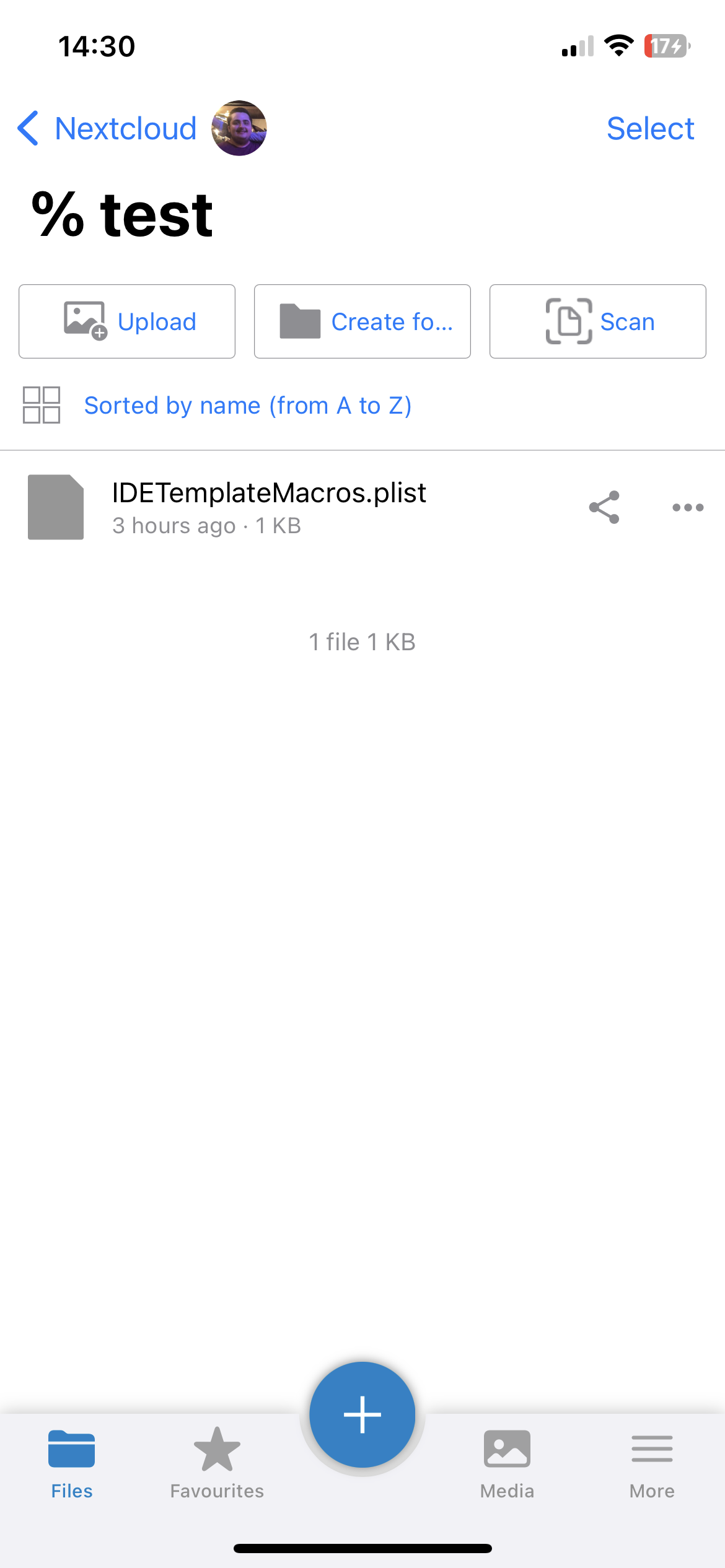Tap the Create folder icon
This screenshot has height=1568, width=725.
(300, 321)
